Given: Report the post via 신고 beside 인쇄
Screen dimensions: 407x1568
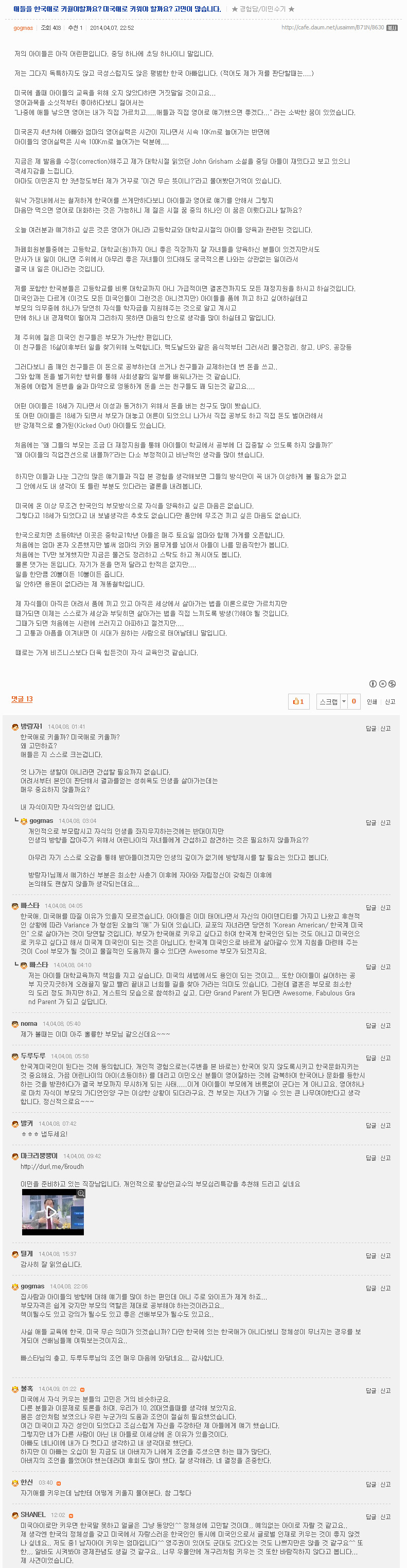Looking at the screenshot, I should coord(390,702).
